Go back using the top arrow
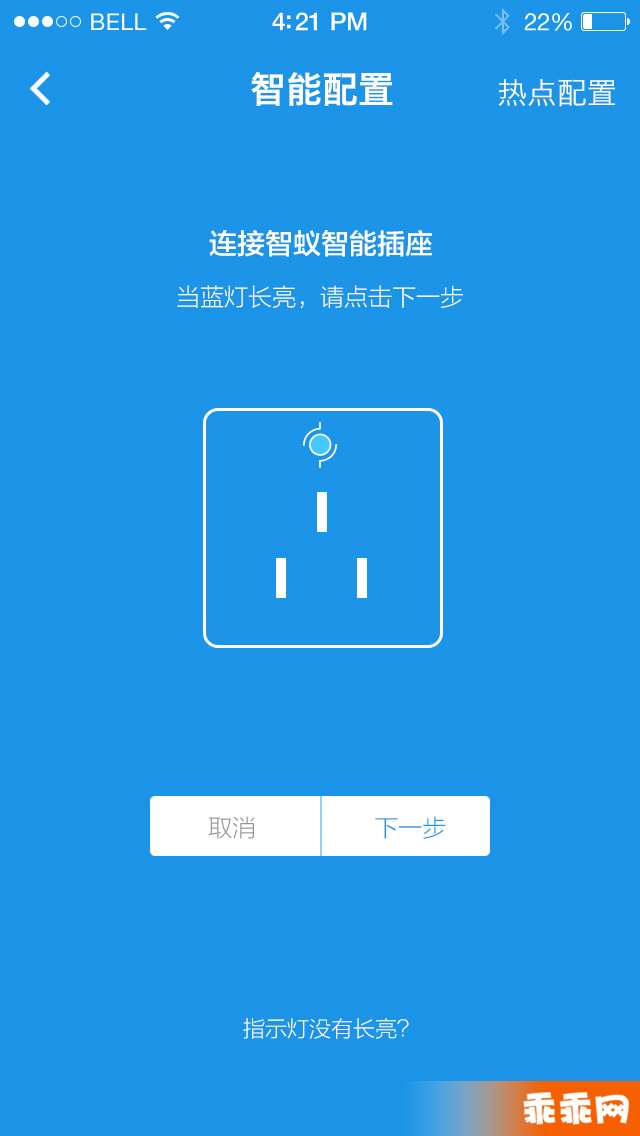The height and width of the screenshot is (1136, 640). (40, 89)
